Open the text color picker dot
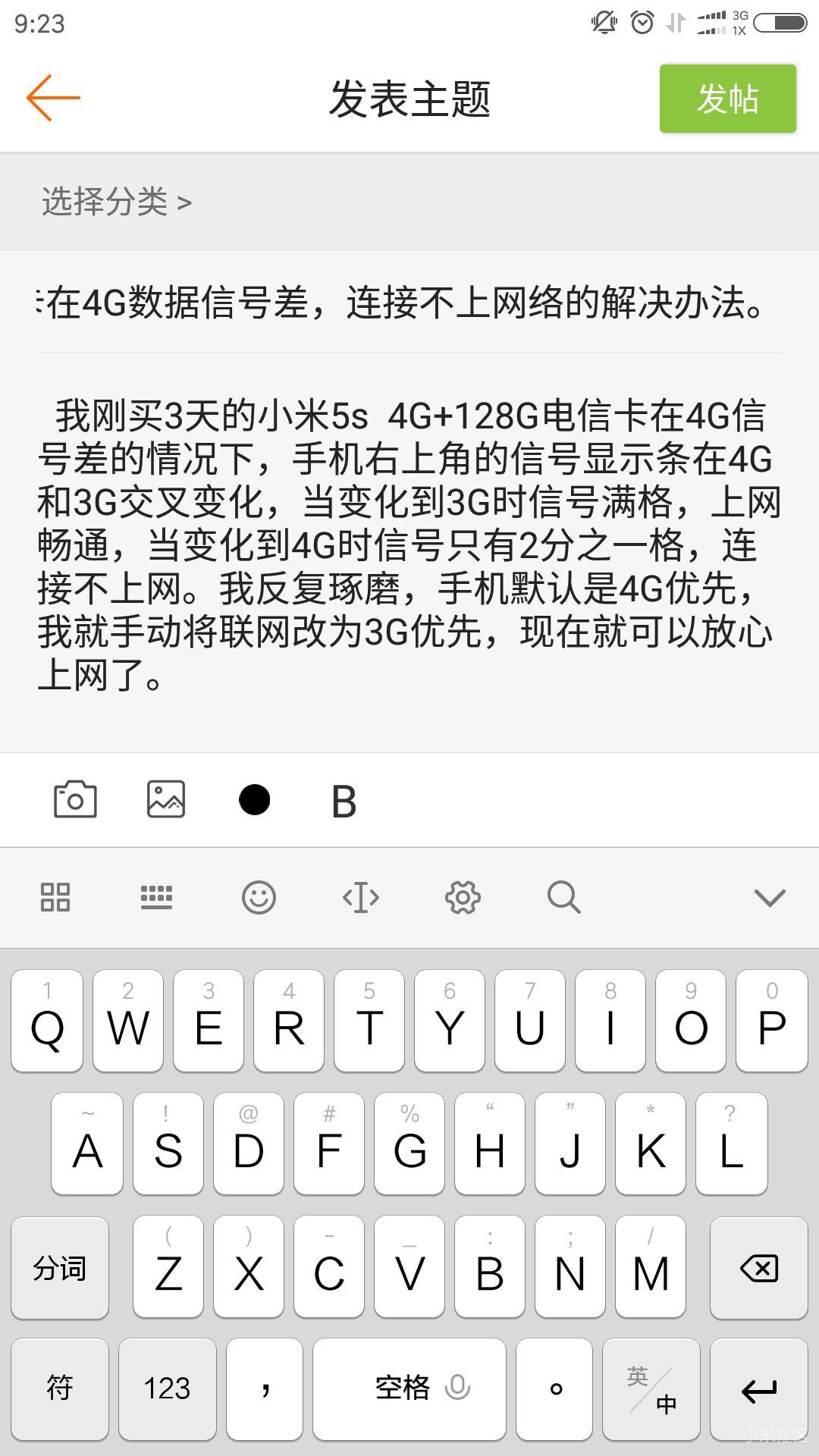The width and height of the screenshot is (819, 1456). (x=255, y=798)
